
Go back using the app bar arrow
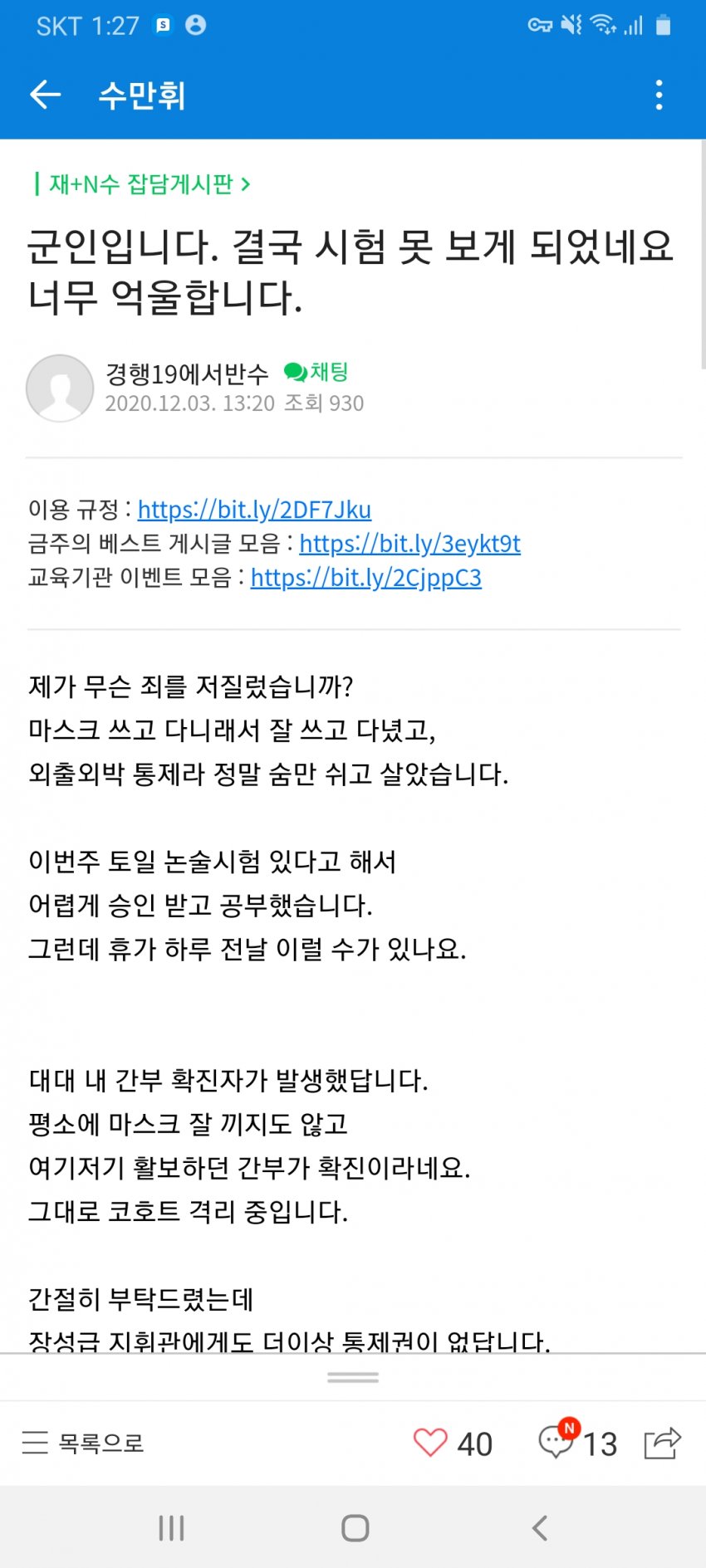pos(46,95)
